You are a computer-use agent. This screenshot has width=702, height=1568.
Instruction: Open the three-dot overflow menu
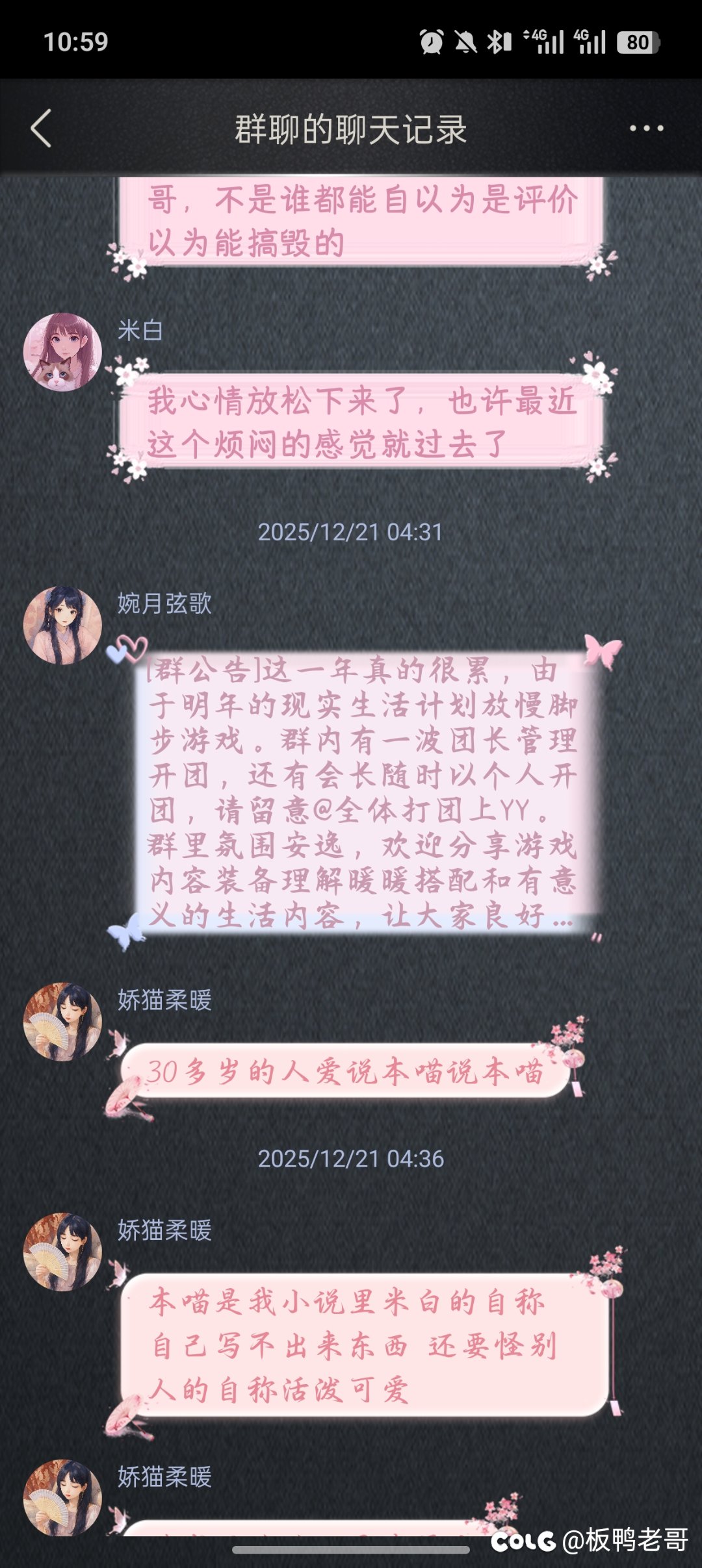pyautogui.click(x=646, y=129)
